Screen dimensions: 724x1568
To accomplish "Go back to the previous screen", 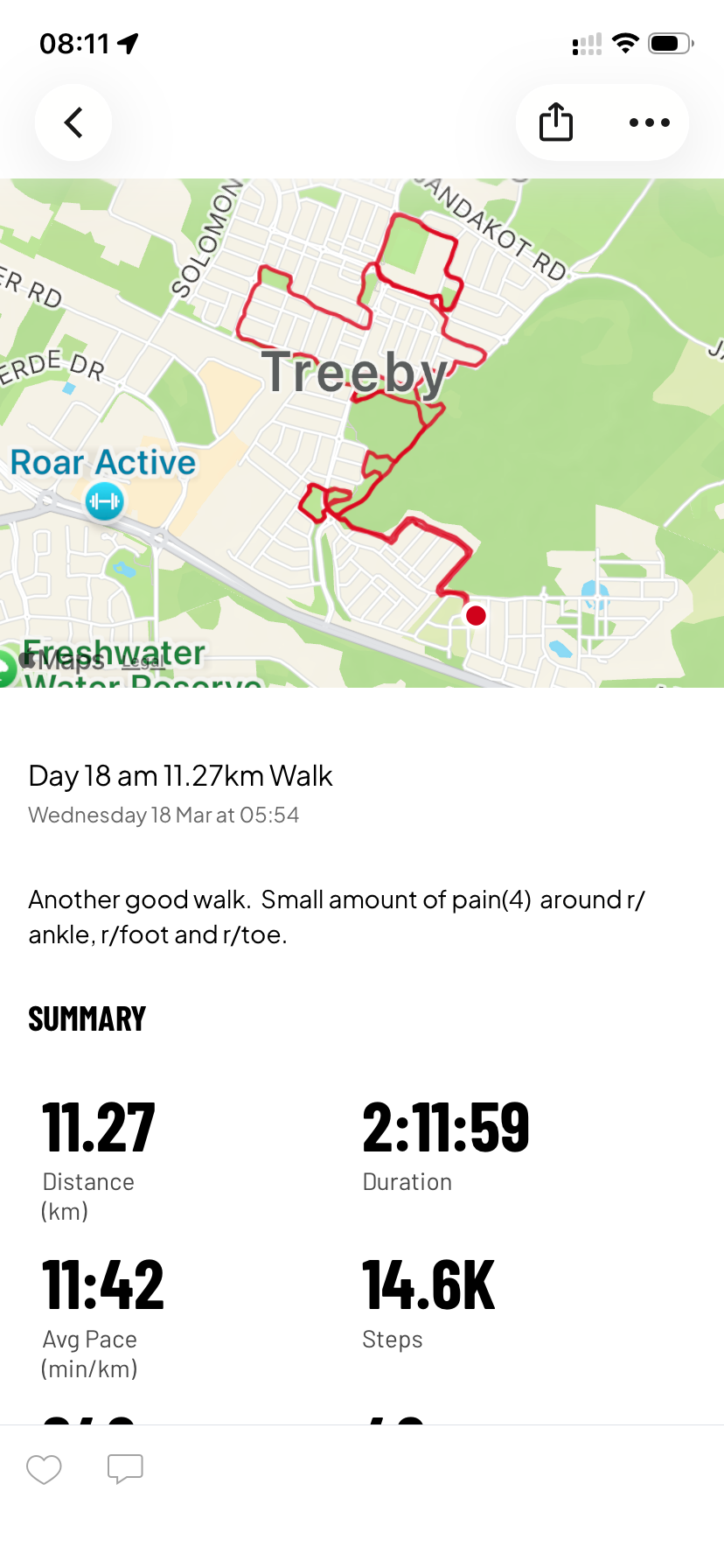I will tap(73, 122).
